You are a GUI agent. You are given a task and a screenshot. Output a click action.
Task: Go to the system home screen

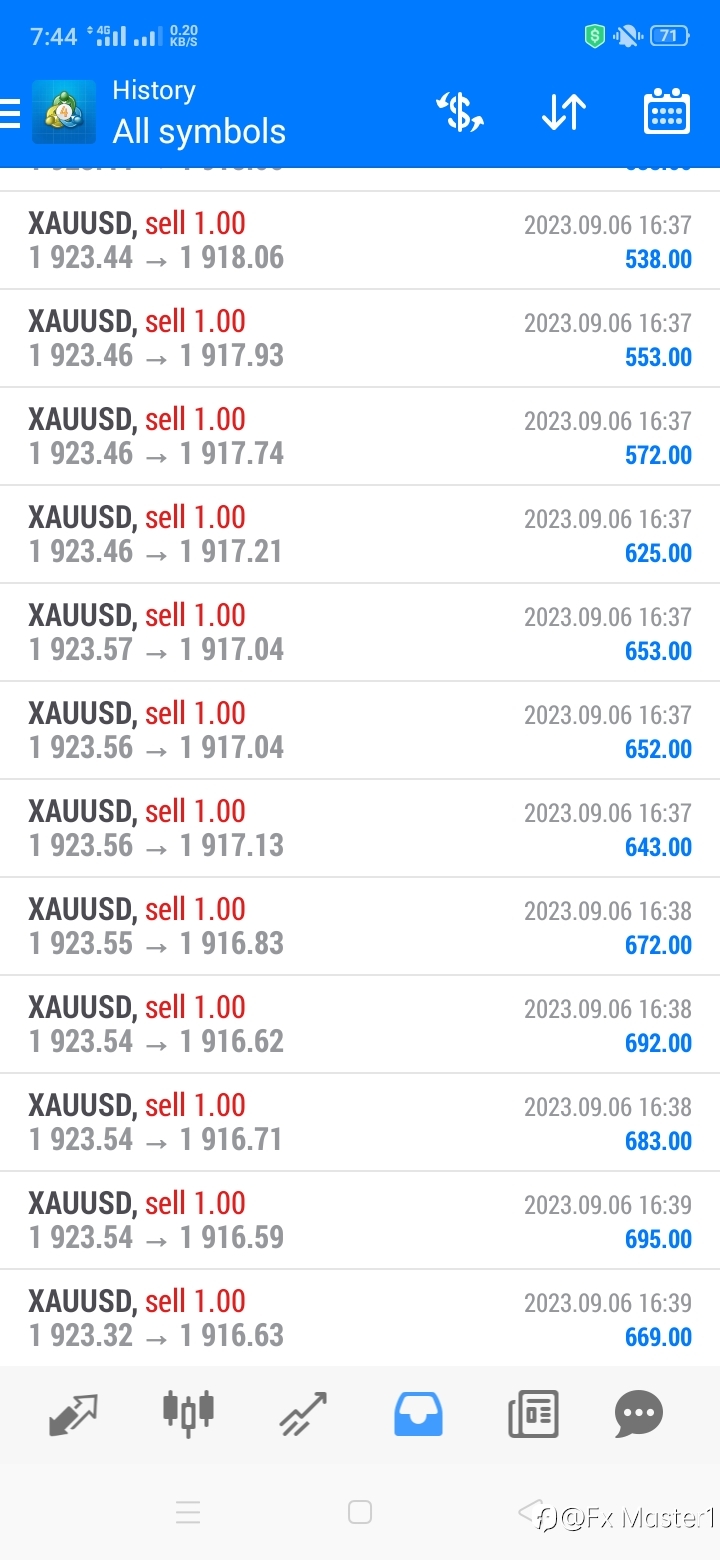[360, 1512]
